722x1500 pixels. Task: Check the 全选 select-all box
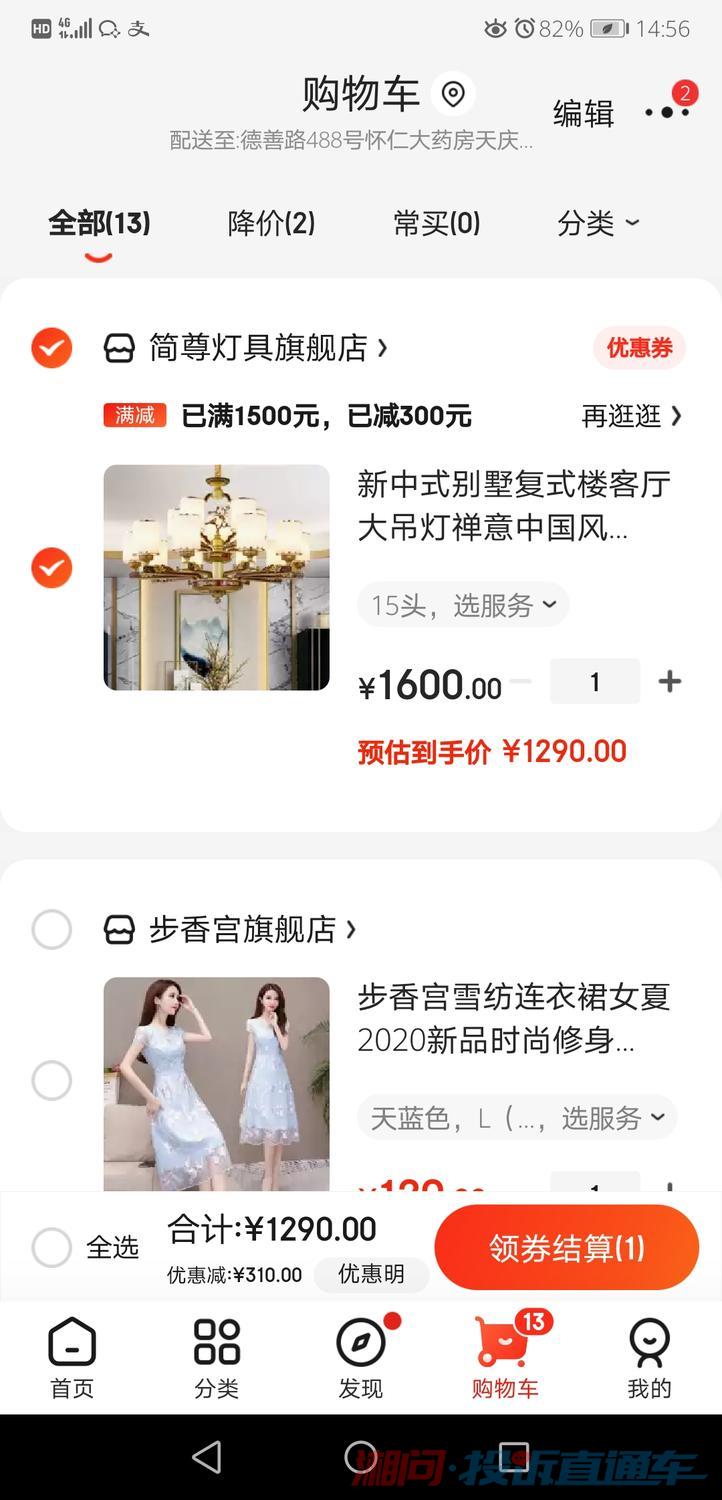[x=51, y=1247]
